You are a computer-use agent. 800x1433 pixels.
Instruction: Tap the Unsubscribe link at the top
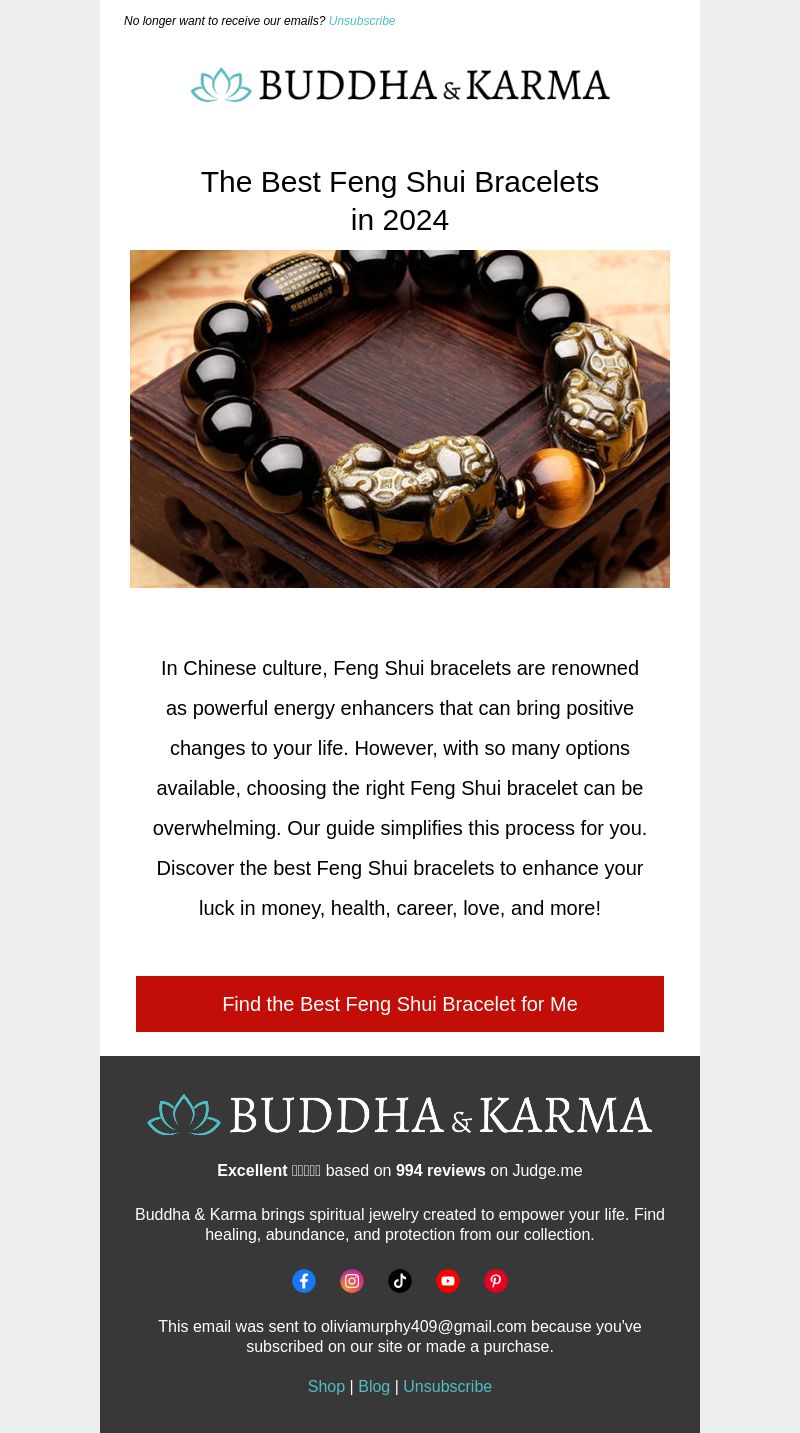tap(362, 21)
